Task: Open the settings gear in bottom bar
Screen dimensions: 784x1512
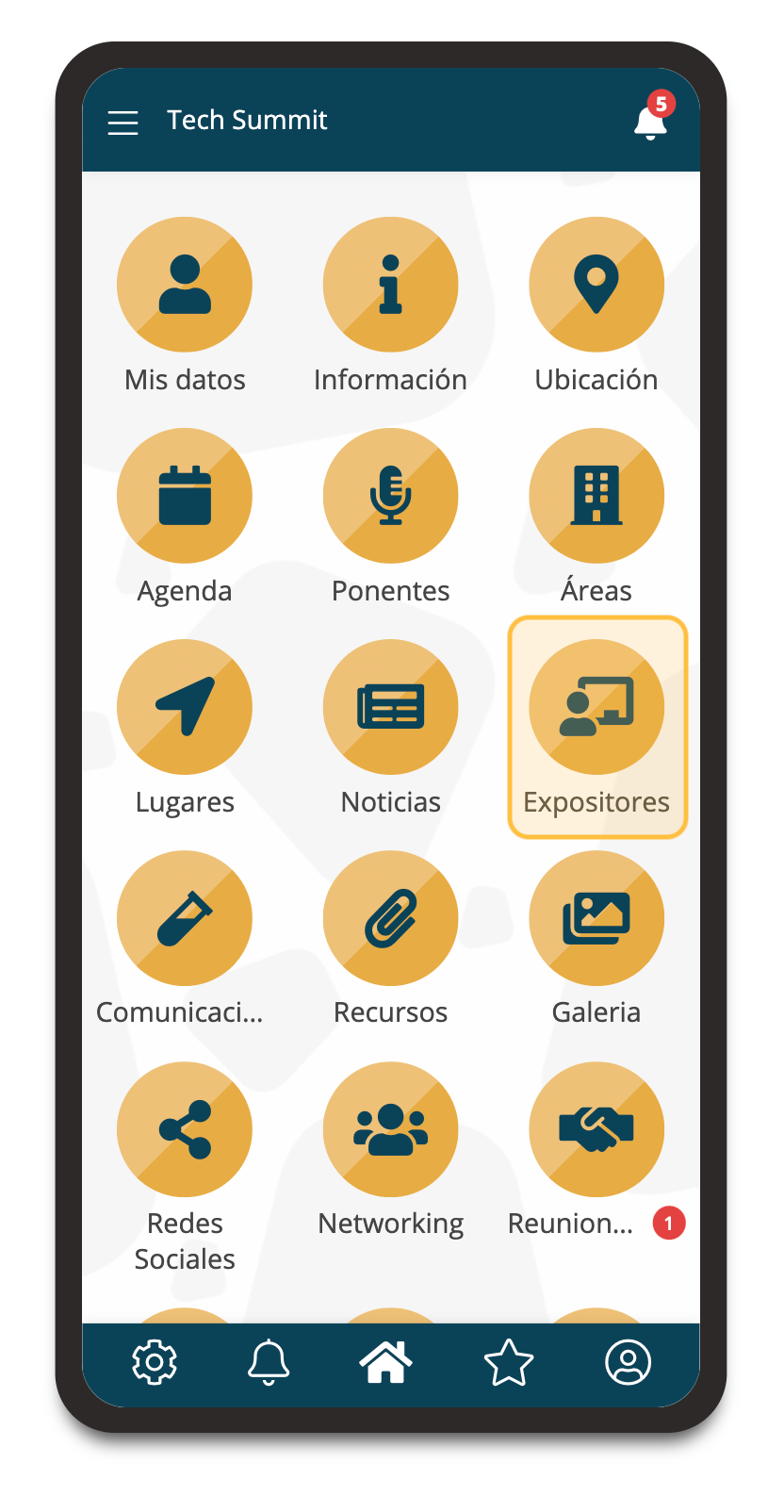Action: click(x=155, y=1362)
